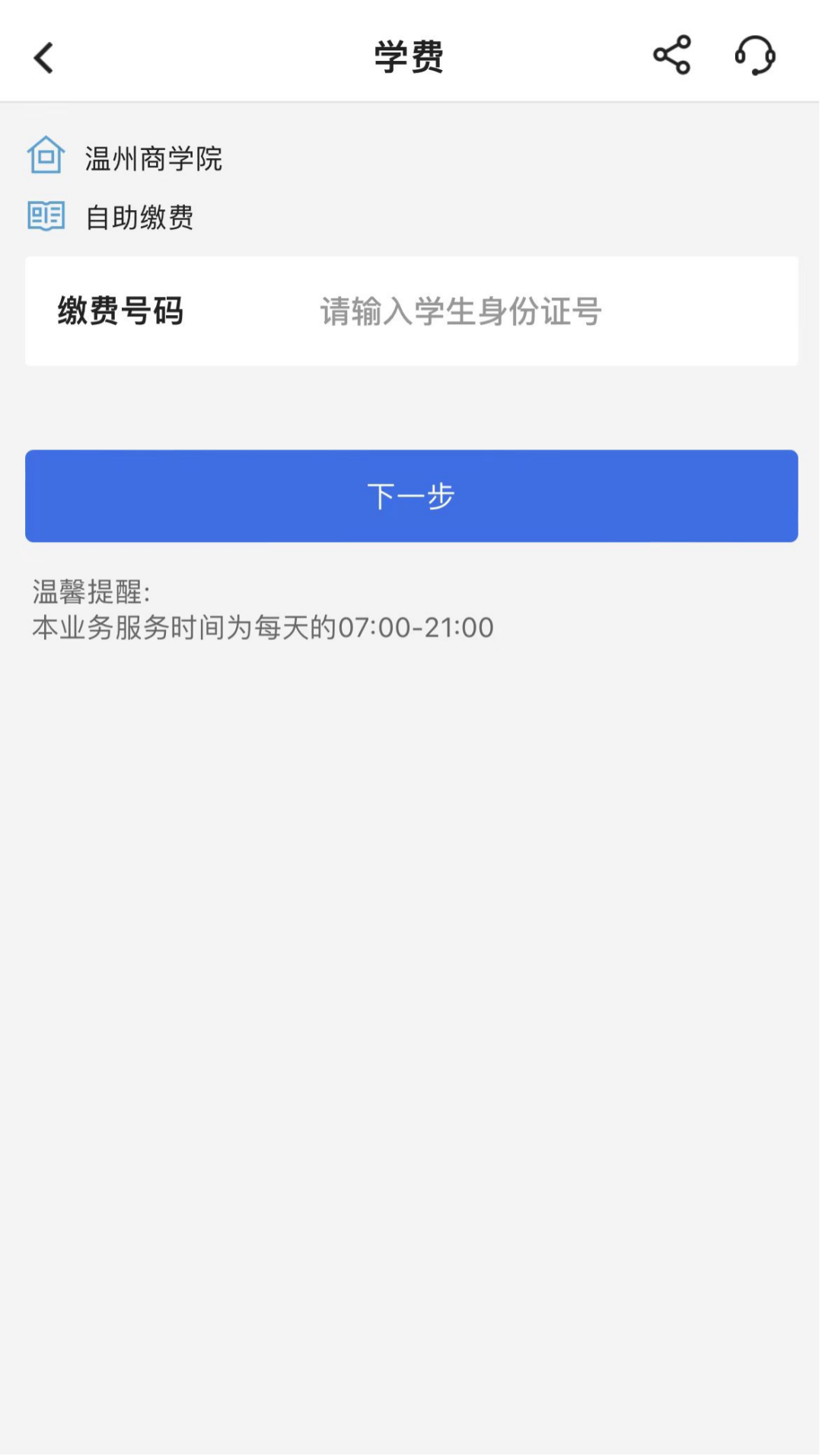Share this tuition payment page

click(672, 56)
